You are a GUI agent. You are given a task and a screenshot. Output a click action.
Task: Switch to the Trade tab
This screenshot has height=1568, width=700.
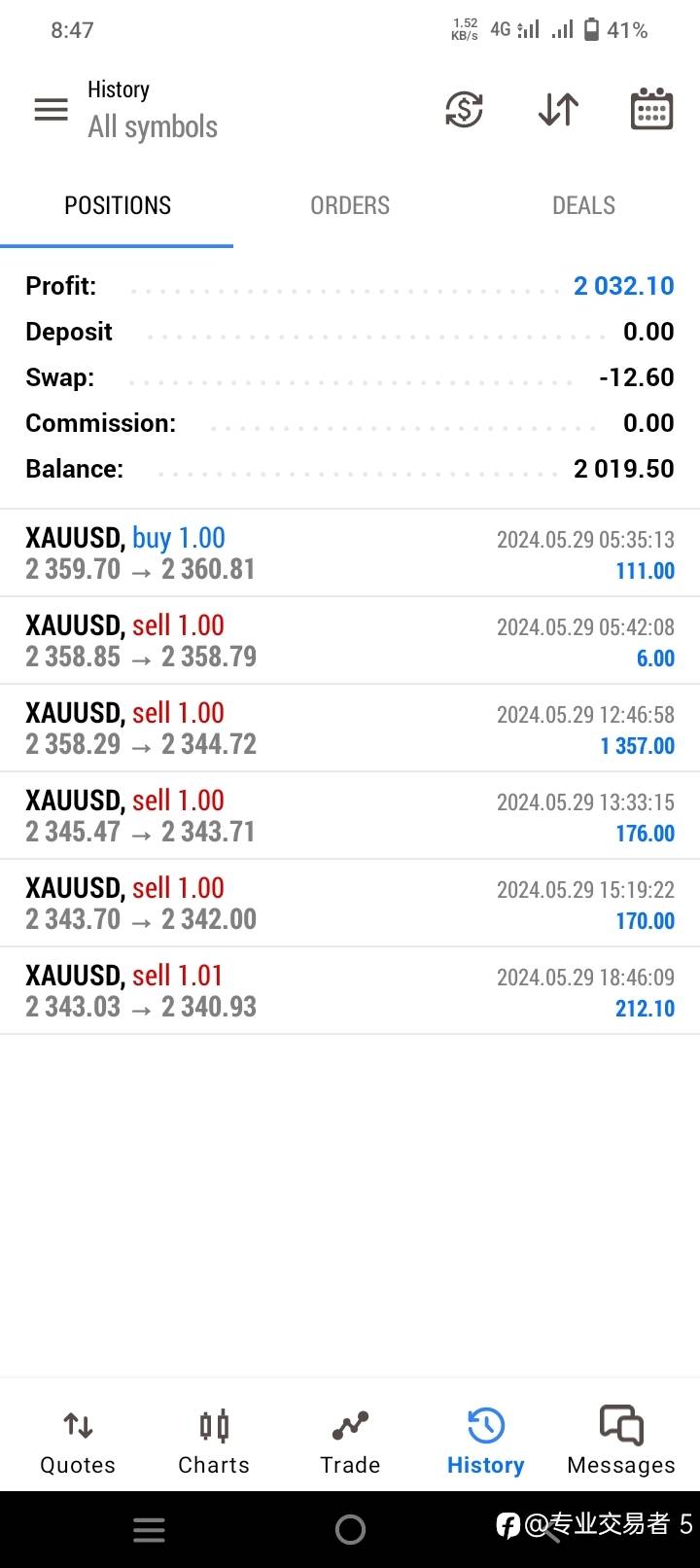350,1442
